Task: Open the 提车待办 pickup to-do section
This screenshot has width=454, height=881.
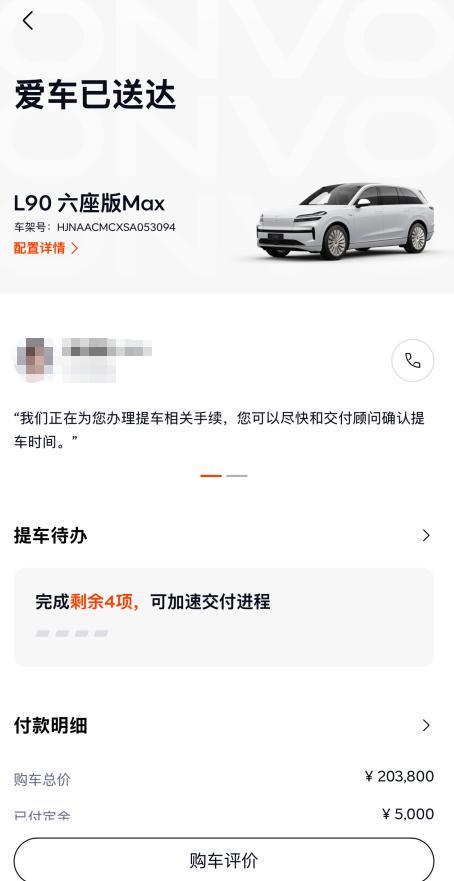Action: pyautogui.click(x=224, y=535)
